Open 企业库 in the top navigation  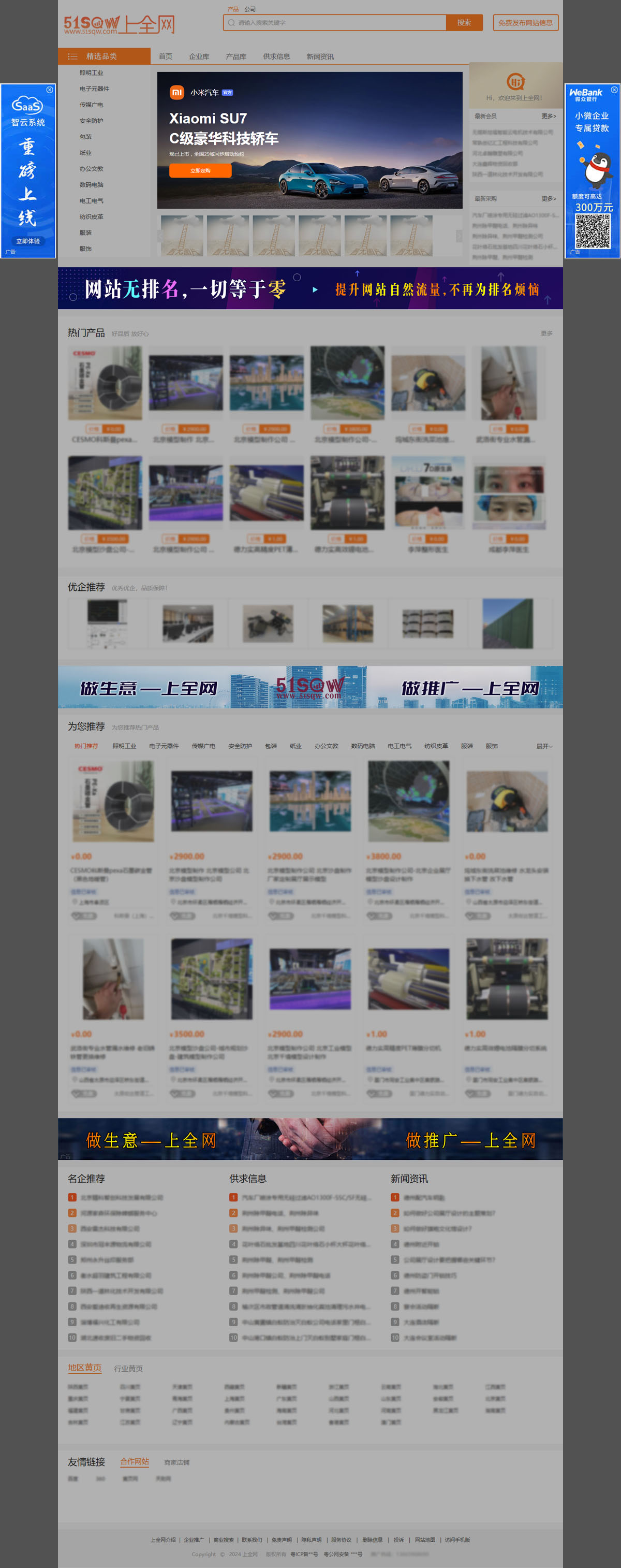coord(199,56)
